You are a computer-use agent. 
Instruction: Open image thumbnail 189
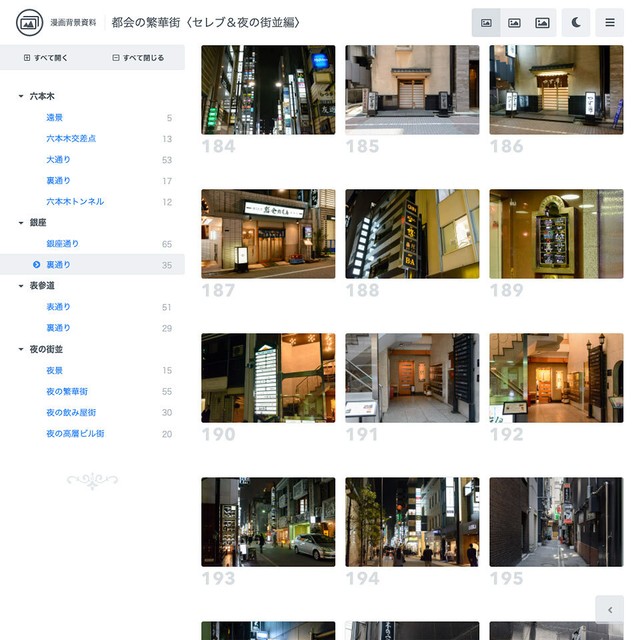point(556,234)
